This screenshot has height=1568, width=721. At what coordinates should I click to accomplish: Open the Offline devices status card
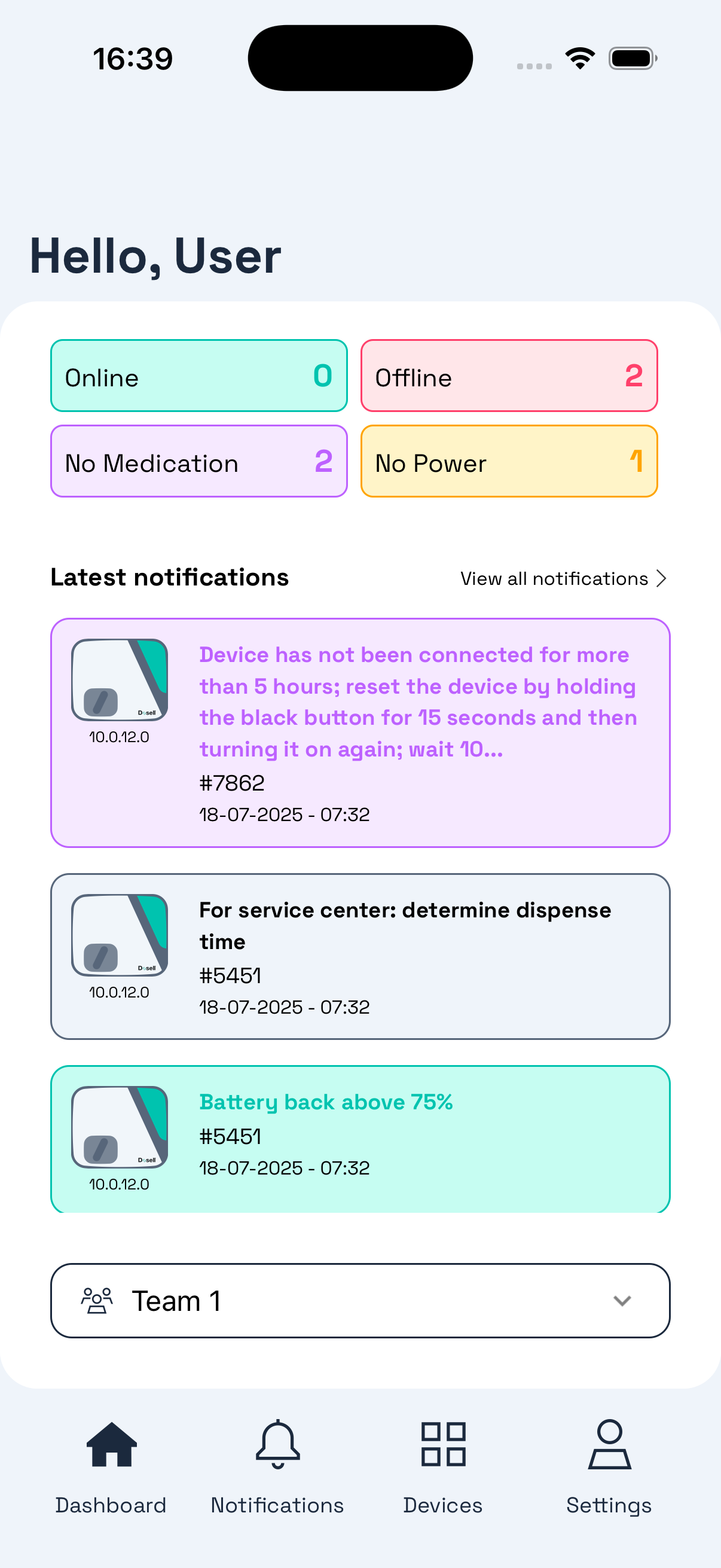[x=509, y=376]
